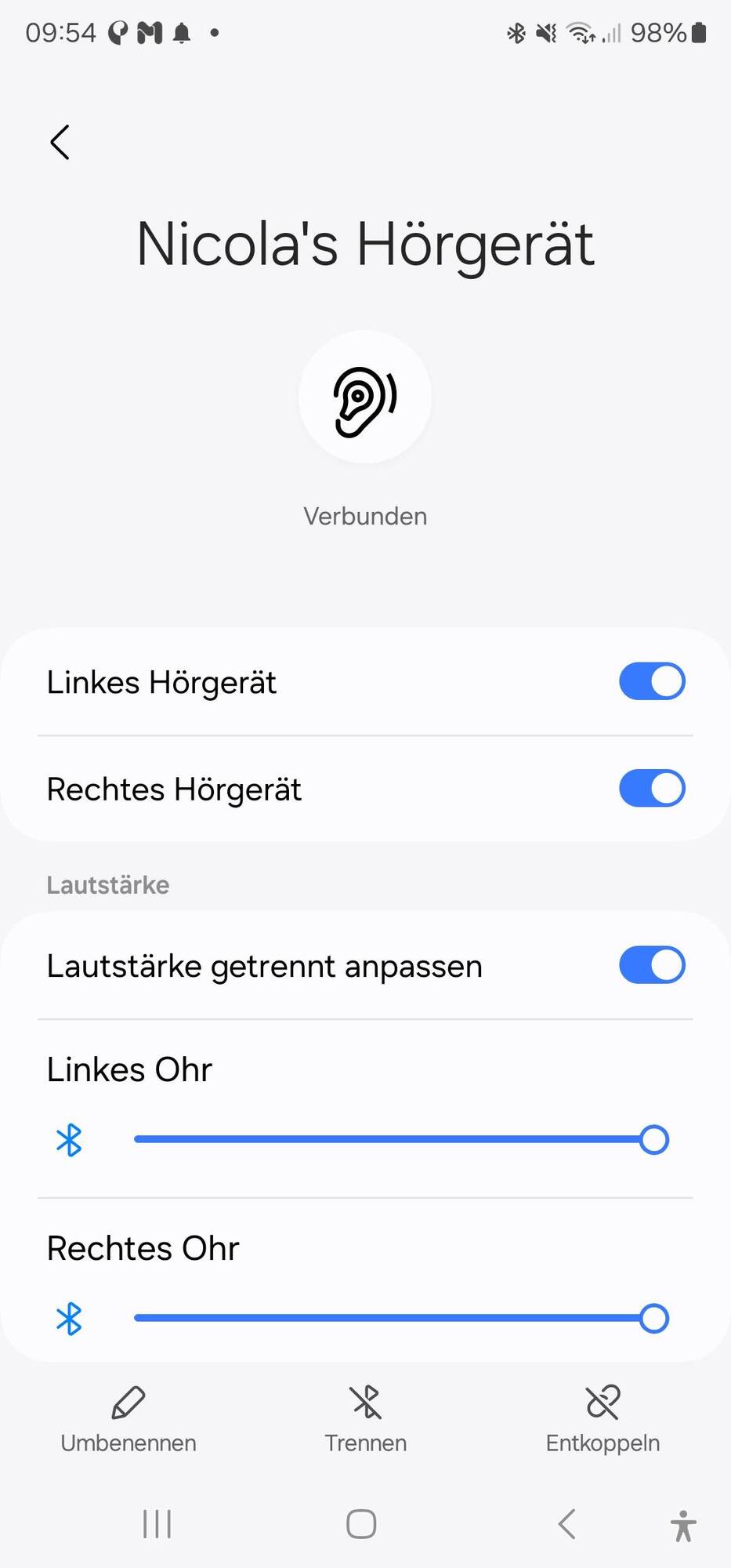Toggle the Linkes Hörgerät switch
The width and height of the screenshot is (731, 1568).
coord(651,681)
